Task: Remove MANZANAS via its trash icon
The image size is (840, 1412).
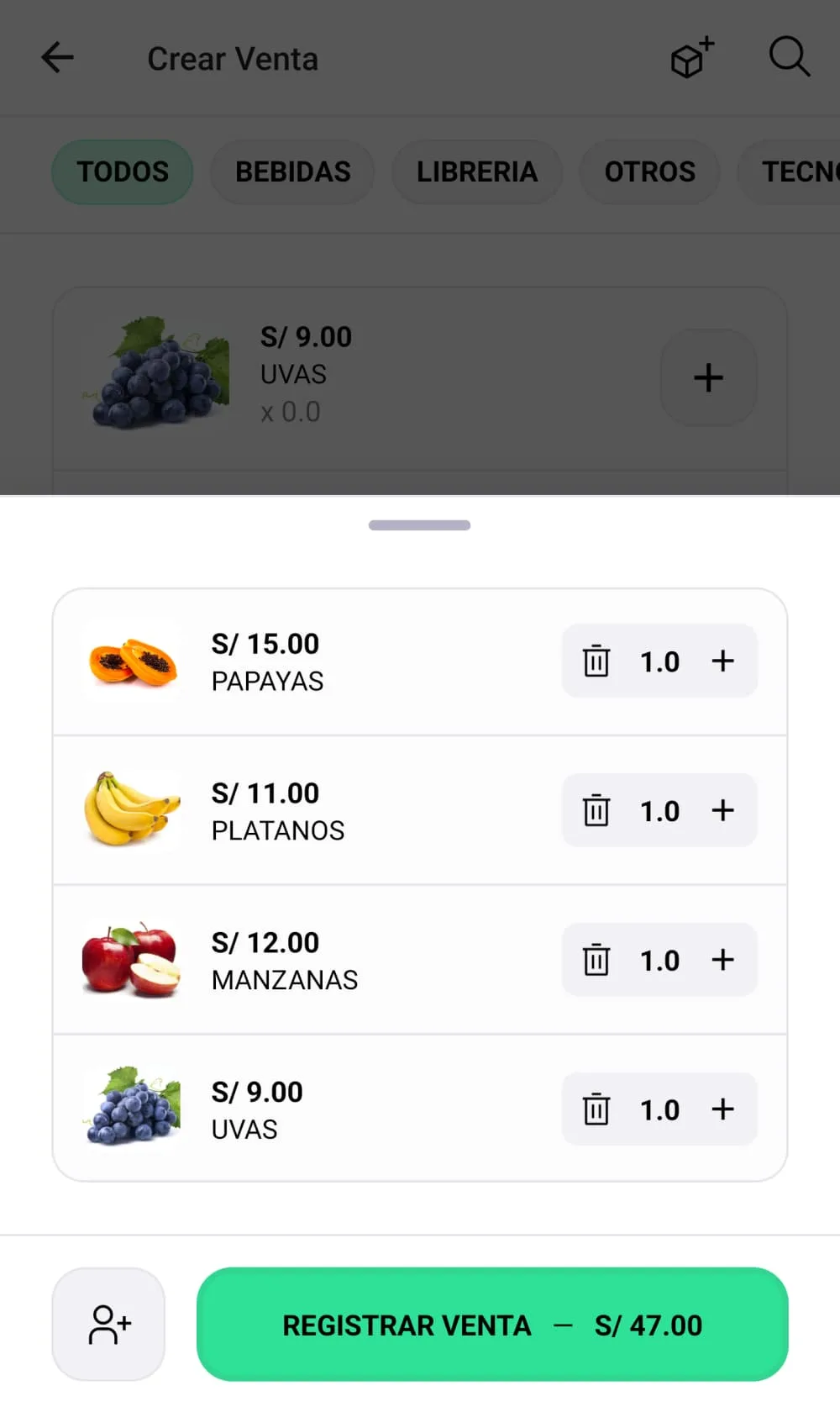Action: [596, 960]
